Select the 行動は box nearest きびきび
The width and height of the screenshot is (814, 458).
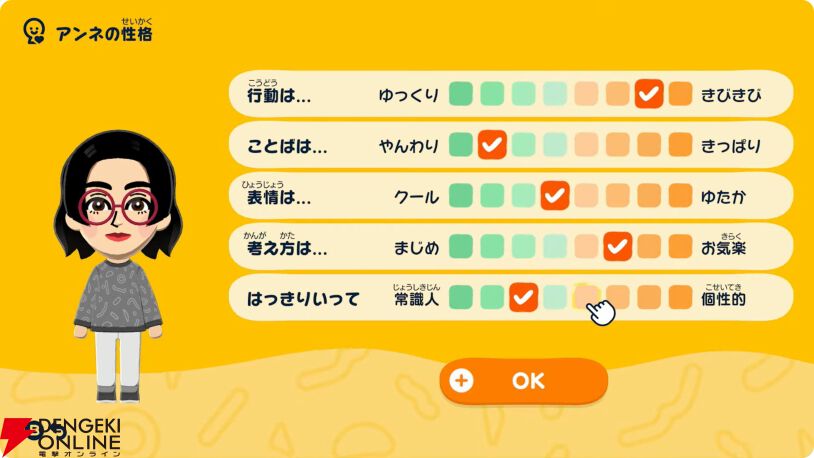(x=680, y=94)
